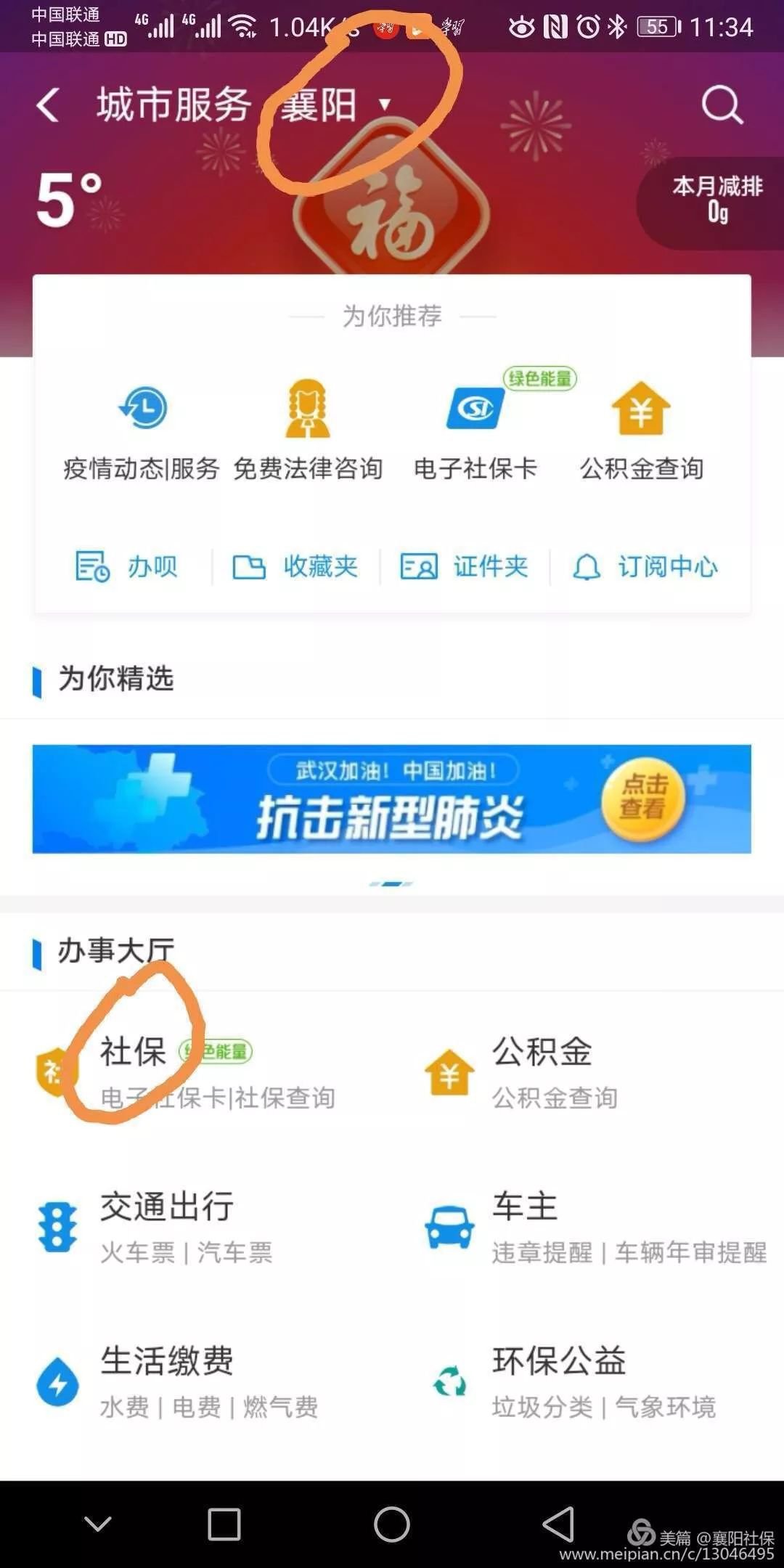The image size is (784, 1568).
Task: Open 交通出行 services
Action: (167, 1227)
